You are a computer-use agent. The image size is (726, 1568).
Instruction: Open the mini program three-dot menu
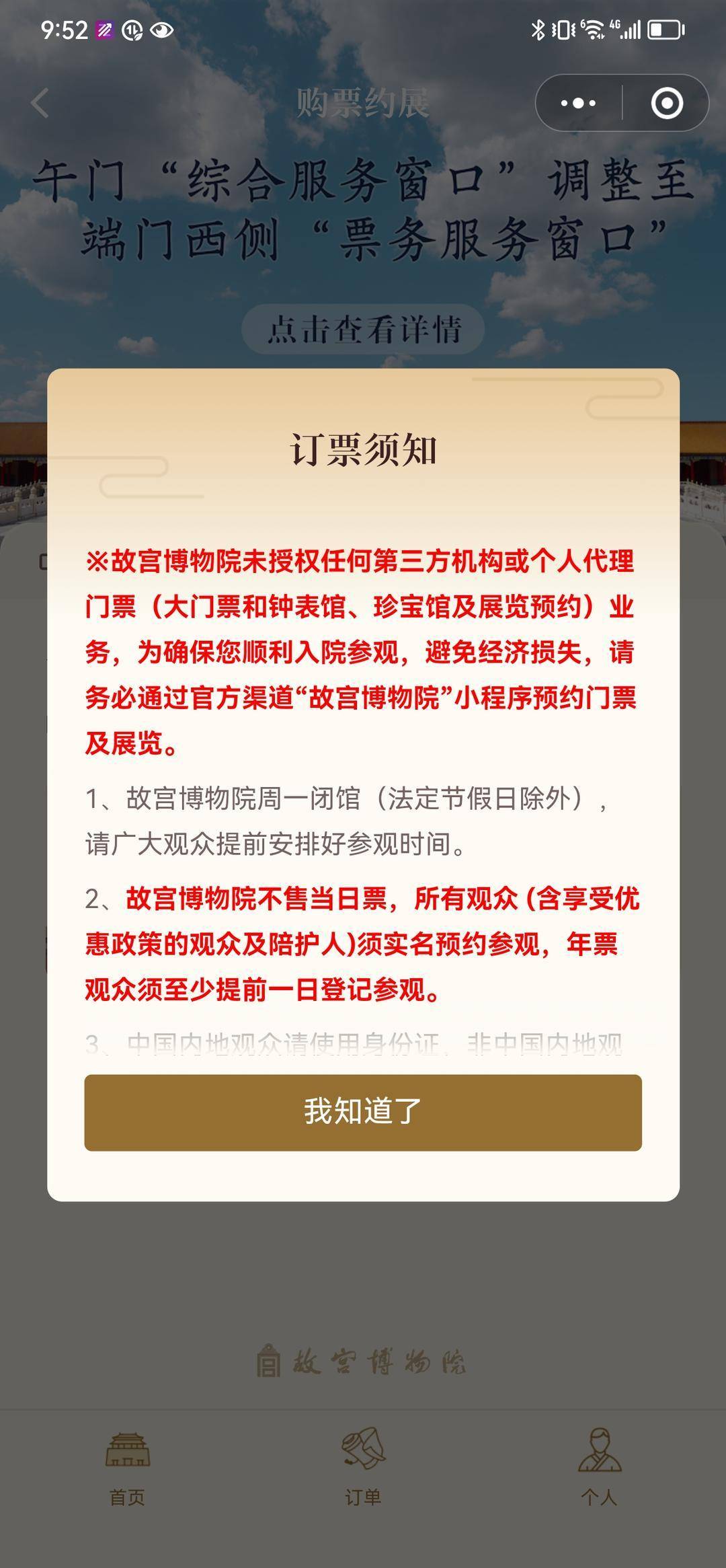[578, 103]
